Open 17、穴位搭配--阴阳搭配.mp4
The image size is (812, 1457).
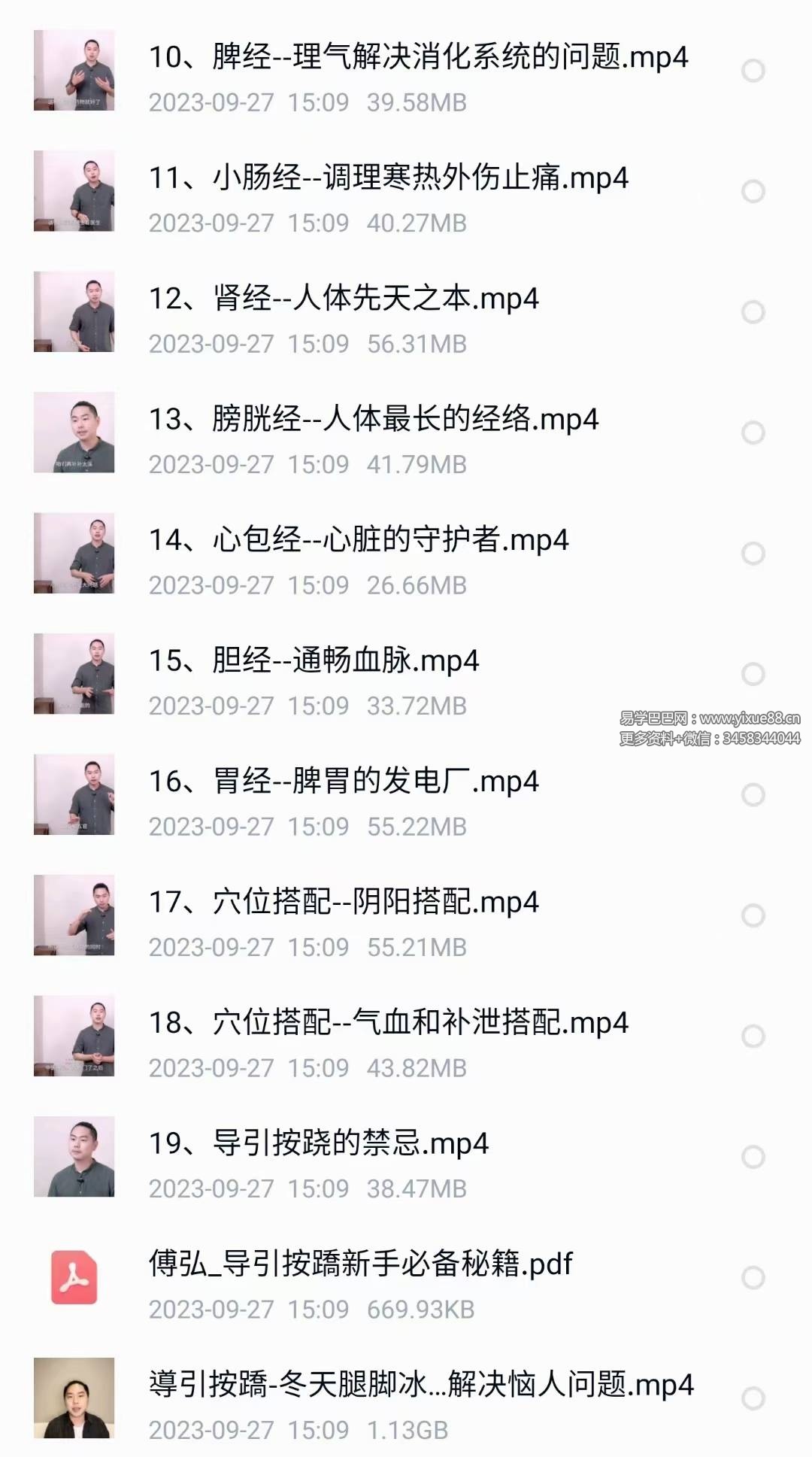click(344, 903)
